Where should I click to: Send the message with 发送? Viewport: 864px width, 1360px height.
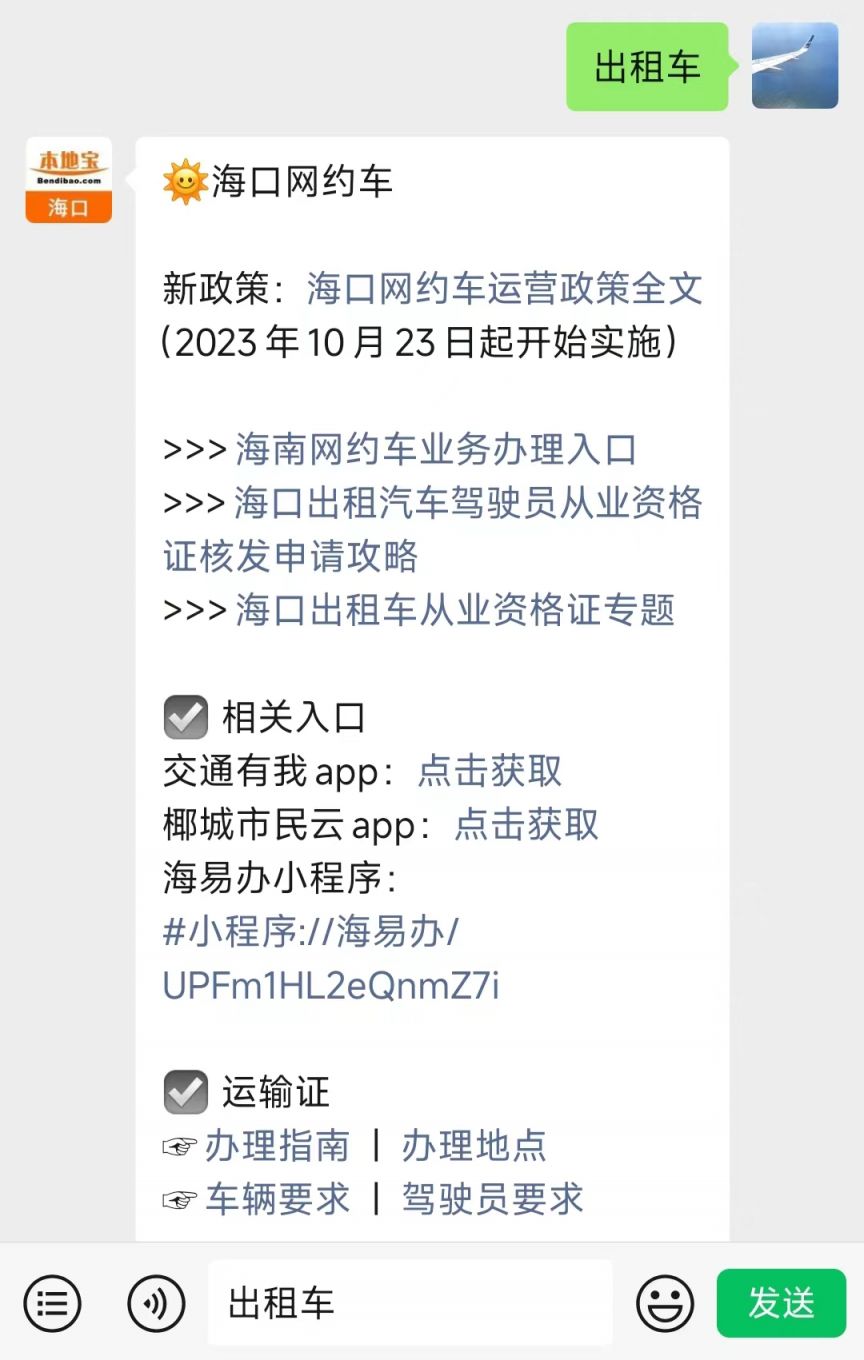click(x=781, y=1303)
